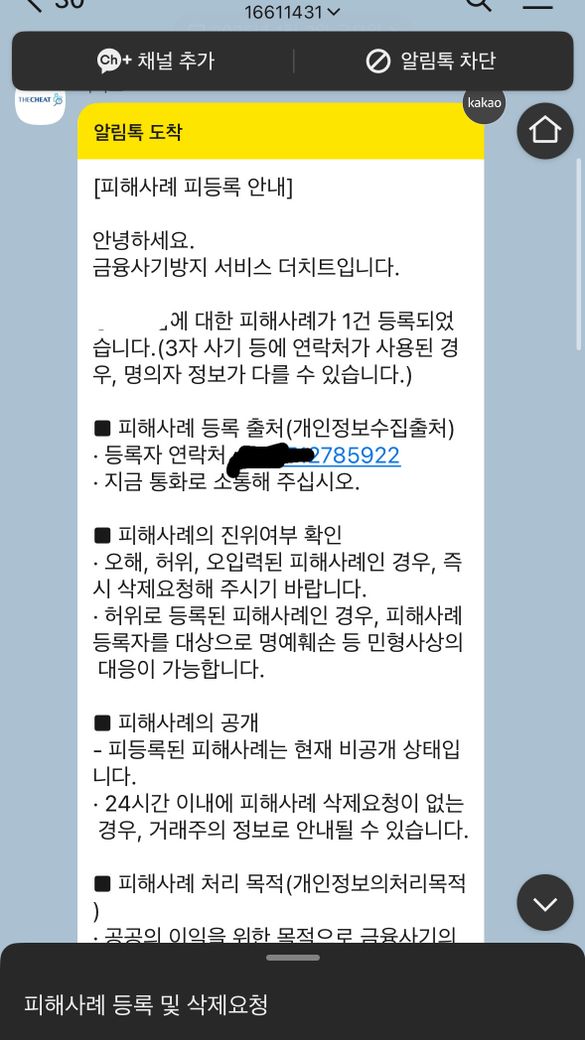585x1040 pixels.
Task: Block alimtalk with 알림톡 차단
Action: click(430, 61)
